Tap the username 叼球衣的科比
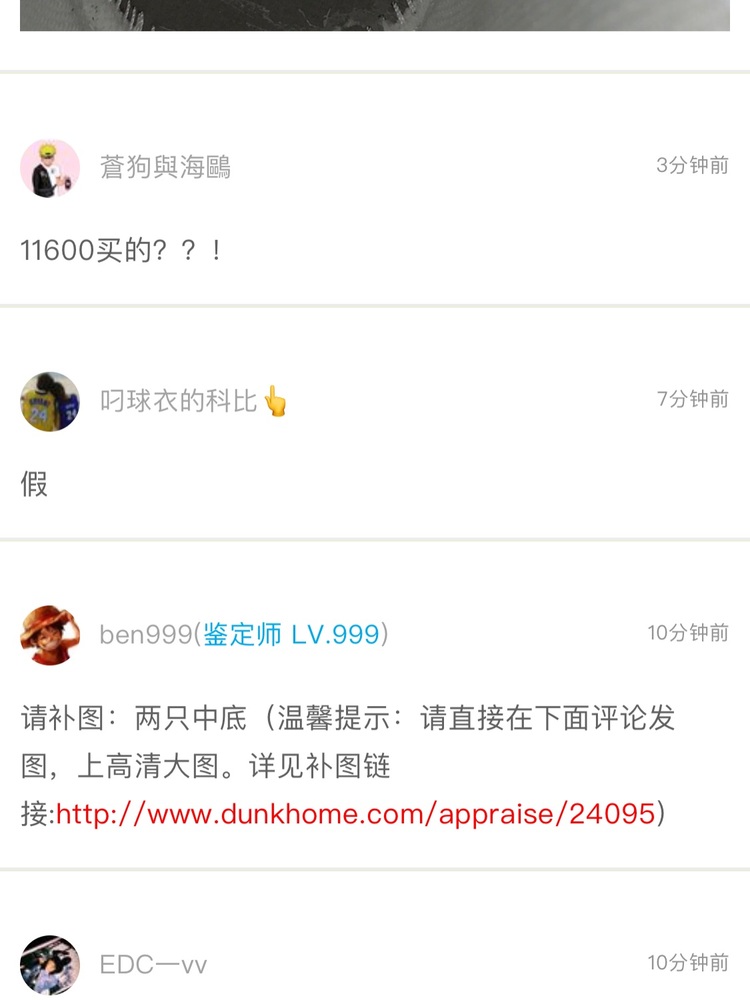 coord(180,401)
